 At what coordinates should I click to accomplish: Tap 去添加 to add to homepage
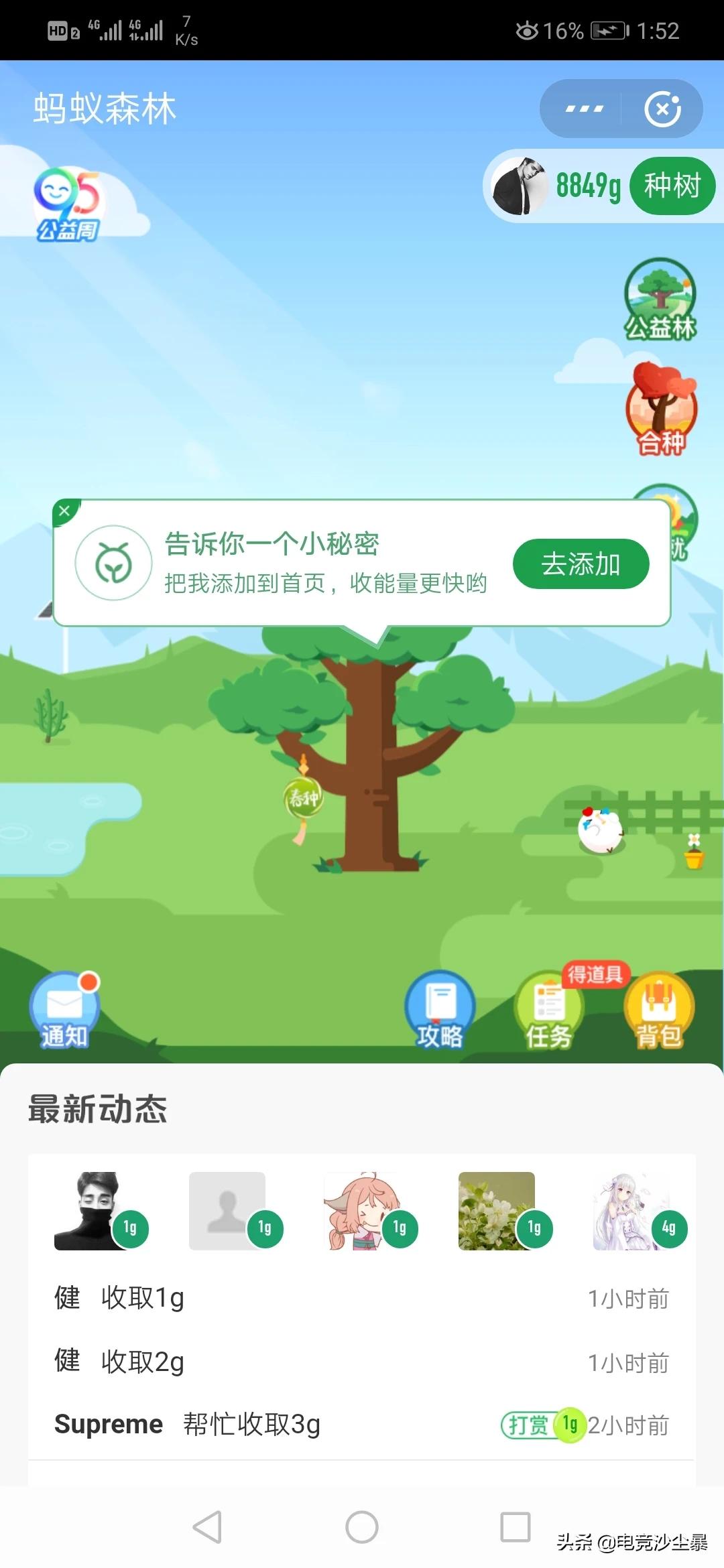pos(581,564)
